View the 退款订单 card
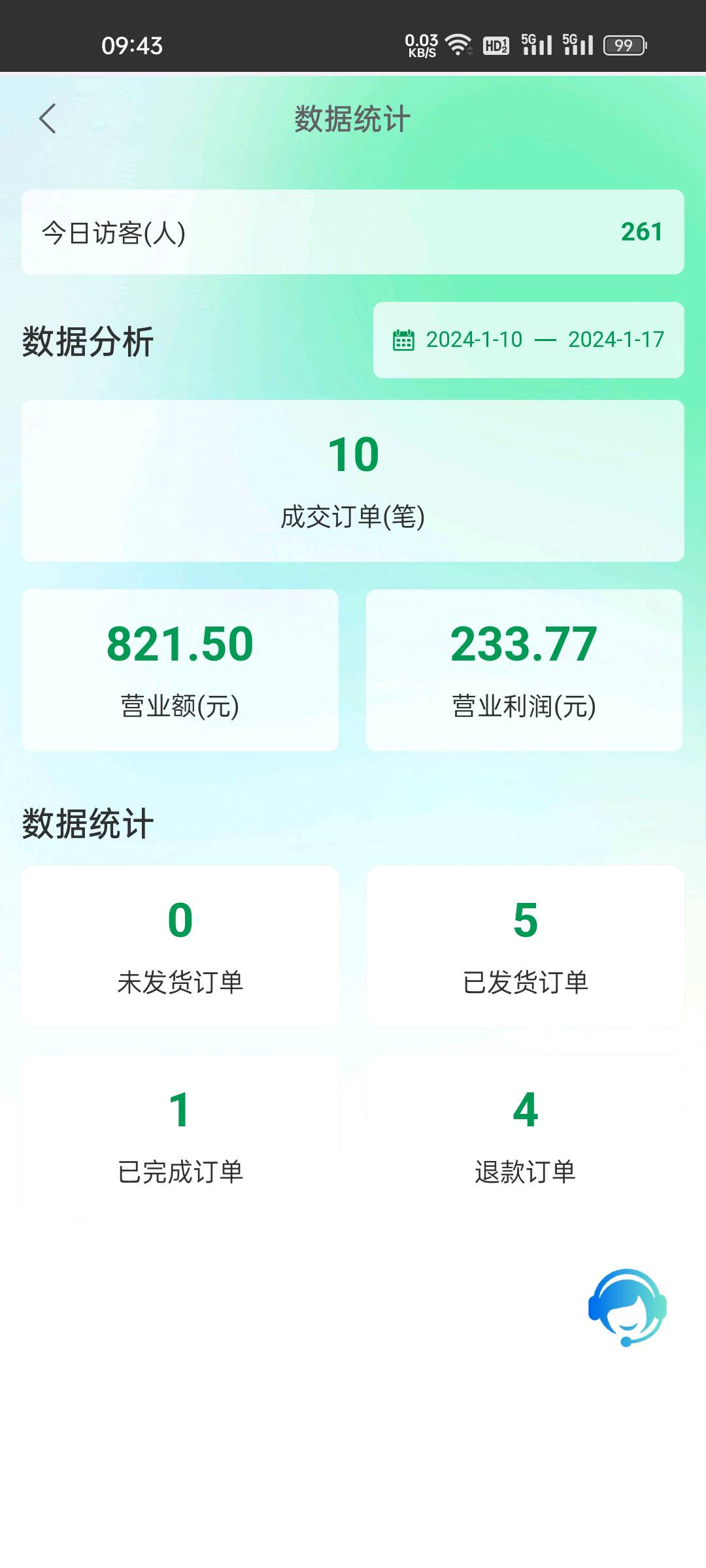This screenshot has width=706, height=1568. pos(525,1135)
